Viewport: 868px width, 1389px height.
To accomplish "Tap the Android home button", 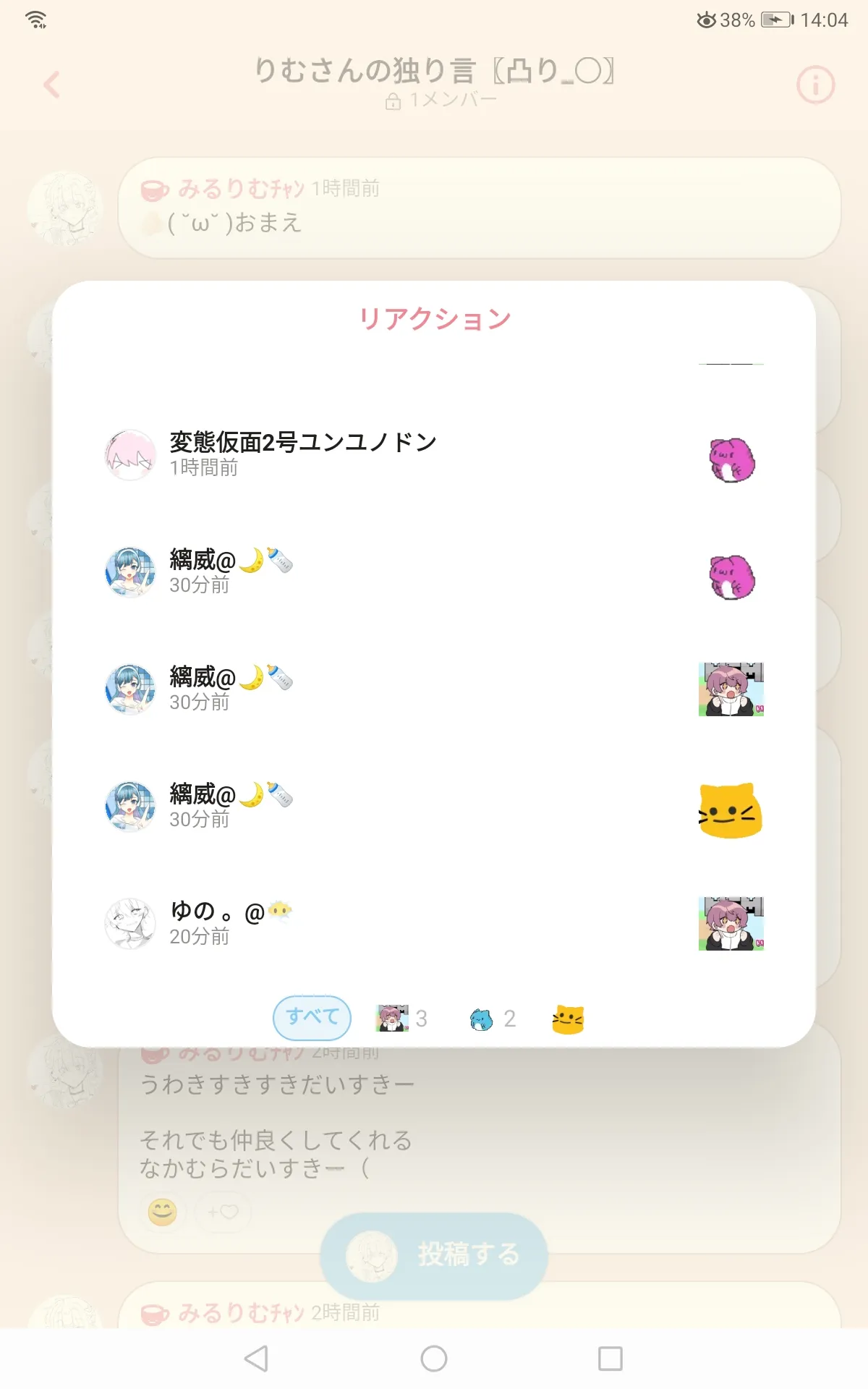I will point(434,1359).
